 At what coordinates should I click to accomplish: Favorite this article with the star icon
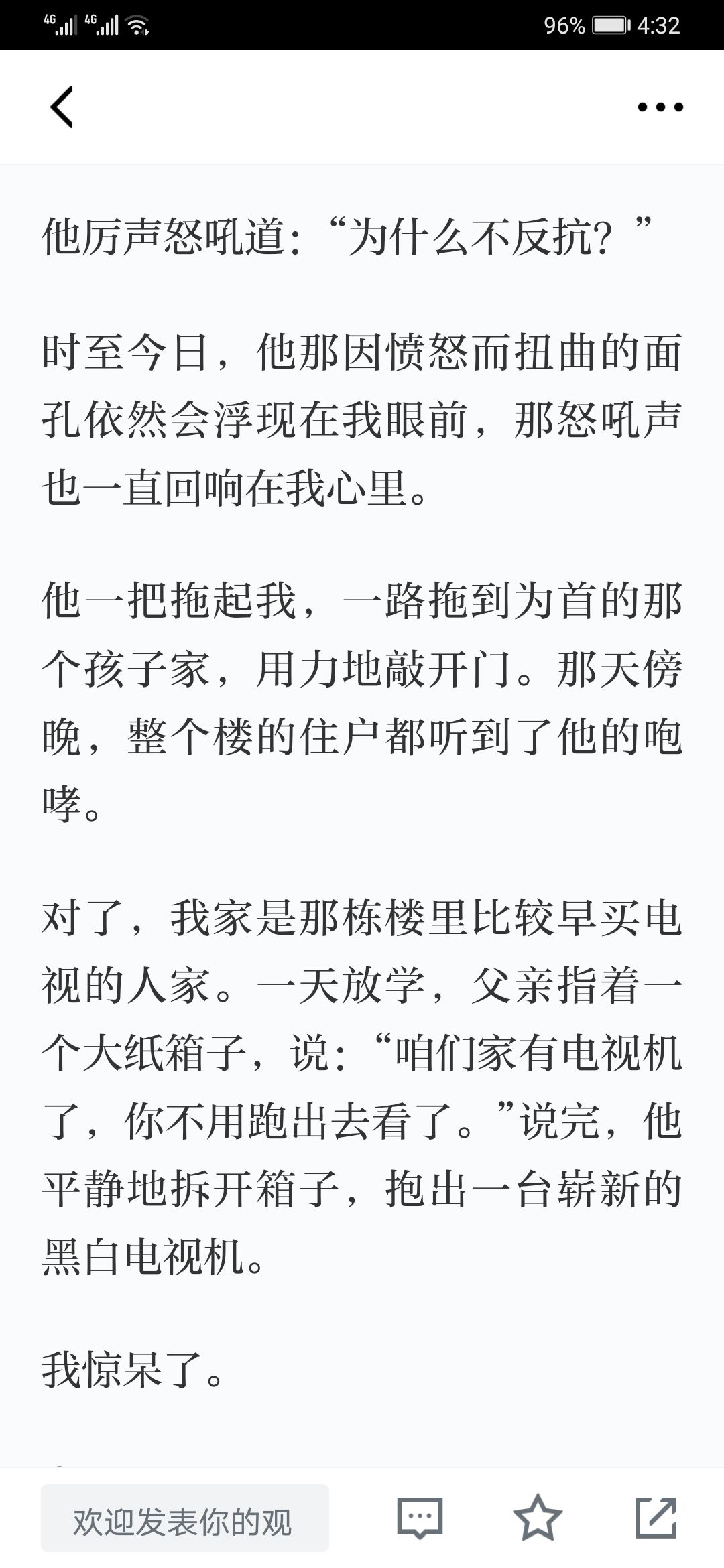538,1518
